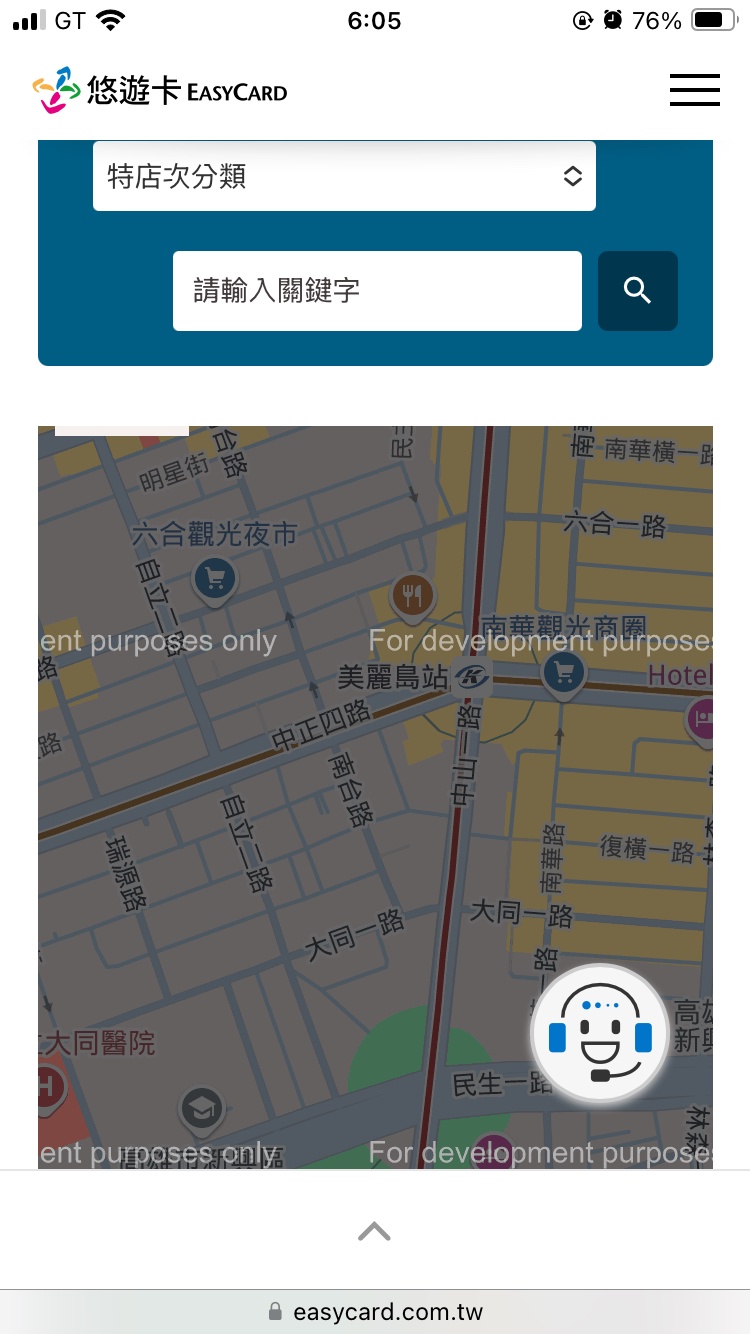Expand the browser toolbar with the up chevron
The image size is (750, 1334).
pos(374,1231)
